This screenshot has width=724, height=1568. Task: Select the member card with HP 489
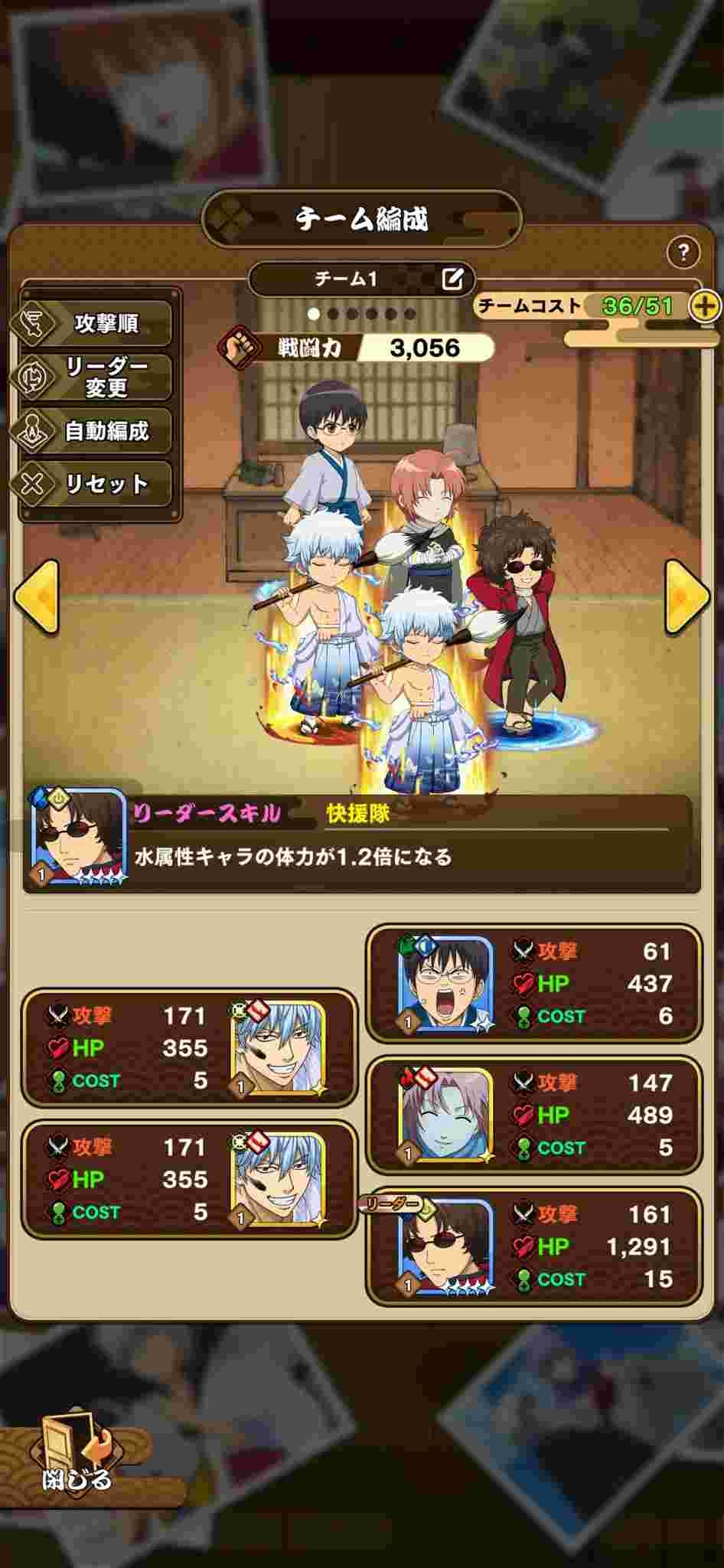[x=533, y=1115]
